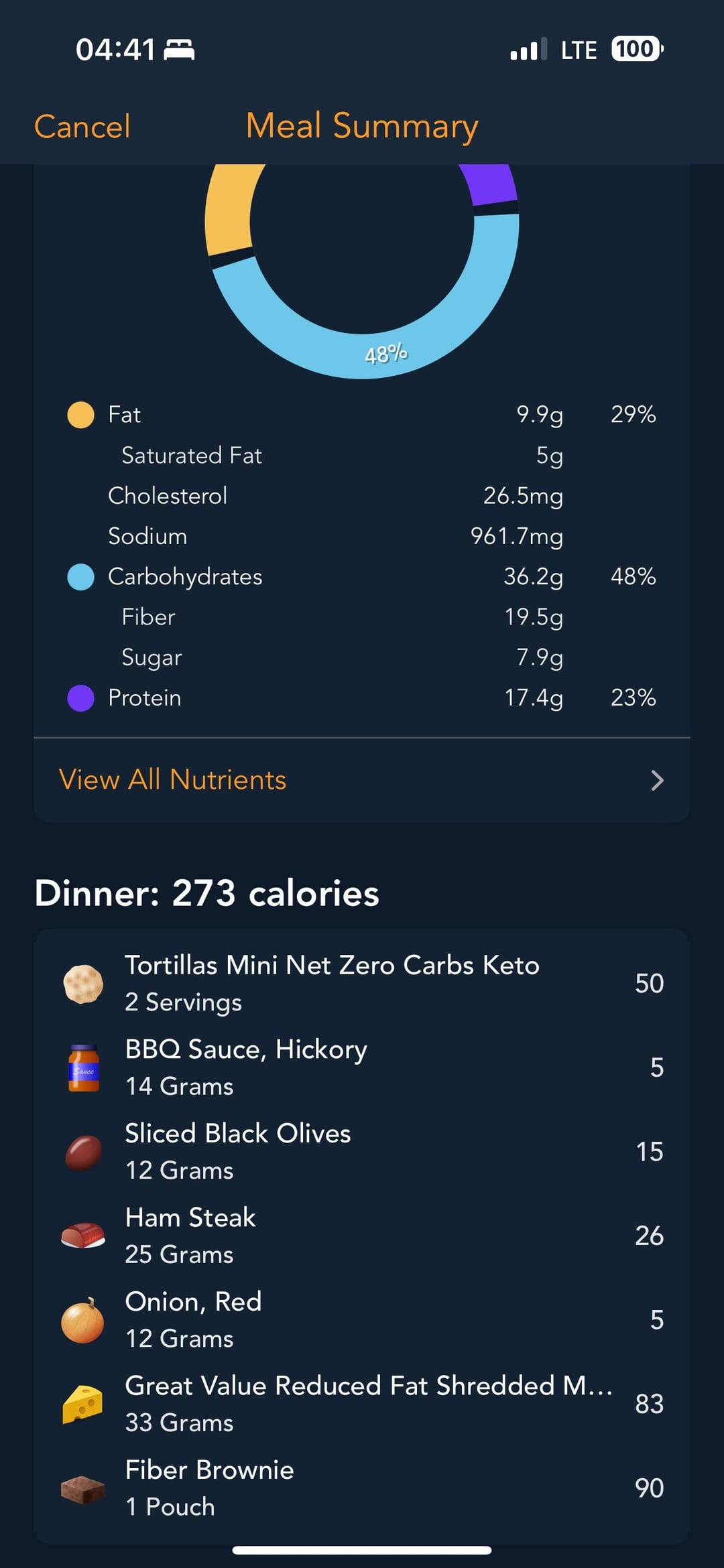Image resolution: width=724 pixels, height=1568 pixels.
Task: Select Great Value Reduced Fat Shredded item
Action: point(362,1404)
